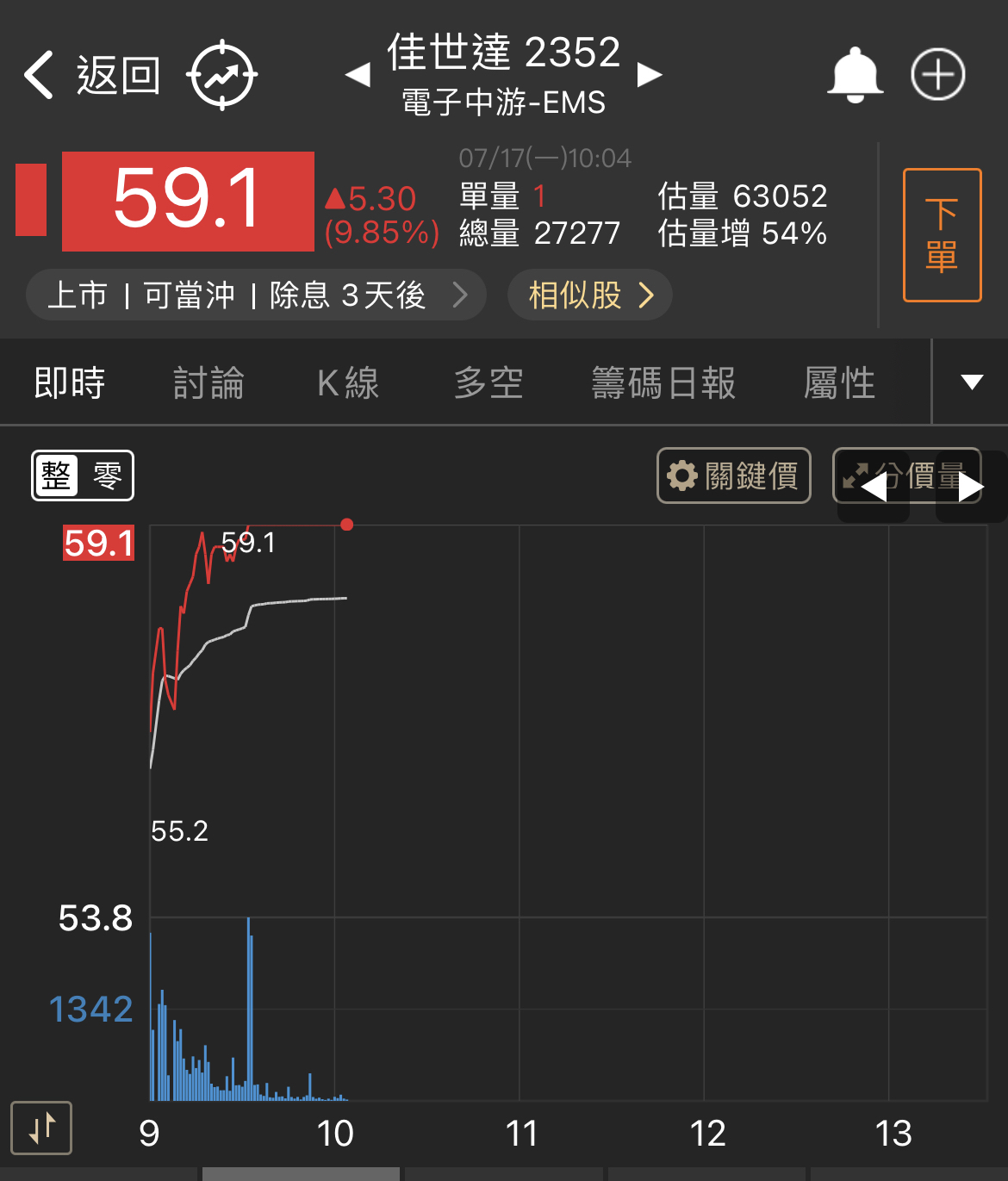Select the 即時 tab
1008x1181 pixels.
point(70,382)
